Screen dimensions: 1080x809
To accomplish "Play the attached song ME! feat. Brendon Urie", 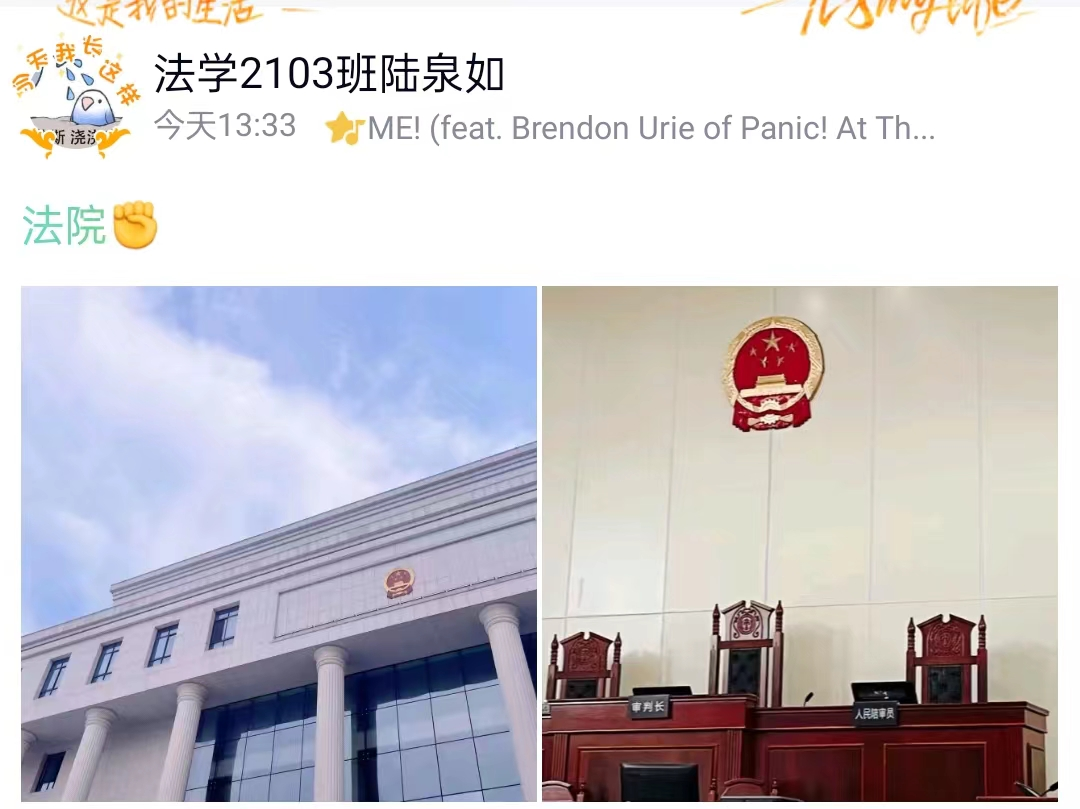I will pyautogui.click(x=632, y=128).
